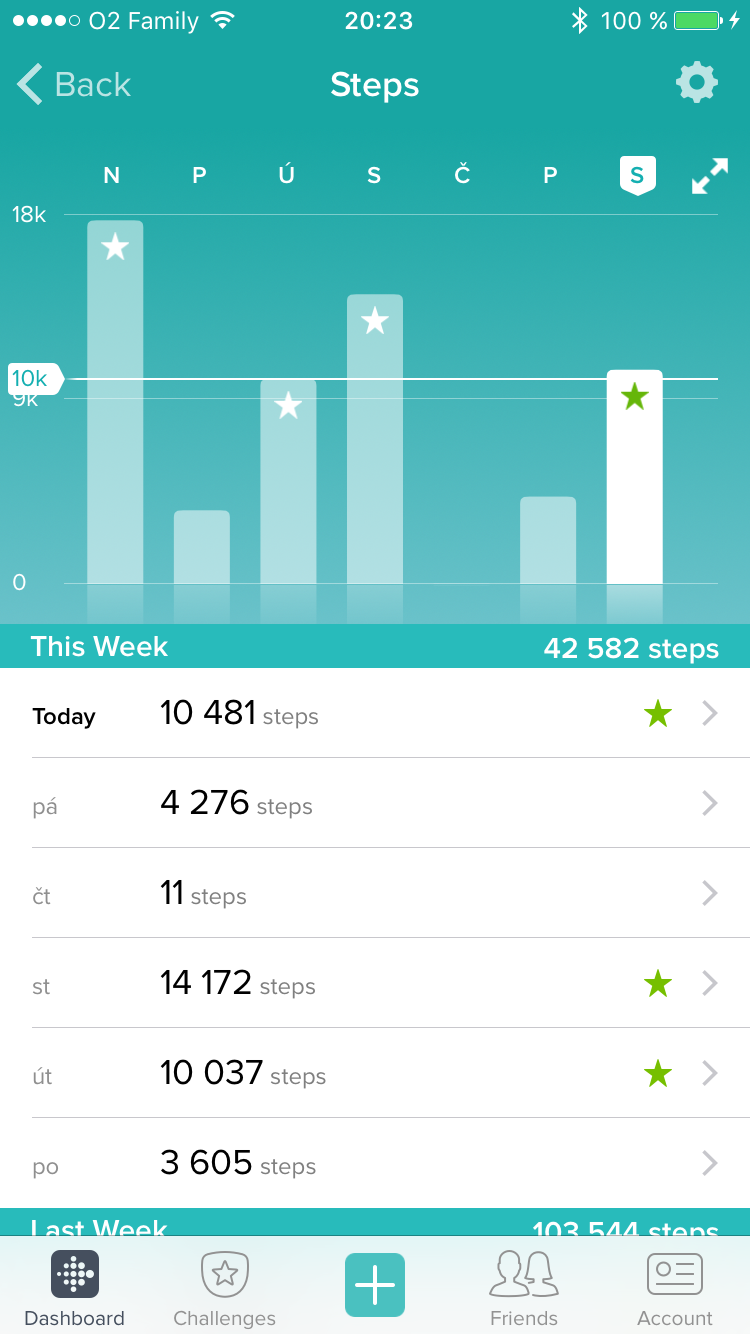Go to the Account tab
750x1334 pixels.
675,1288
